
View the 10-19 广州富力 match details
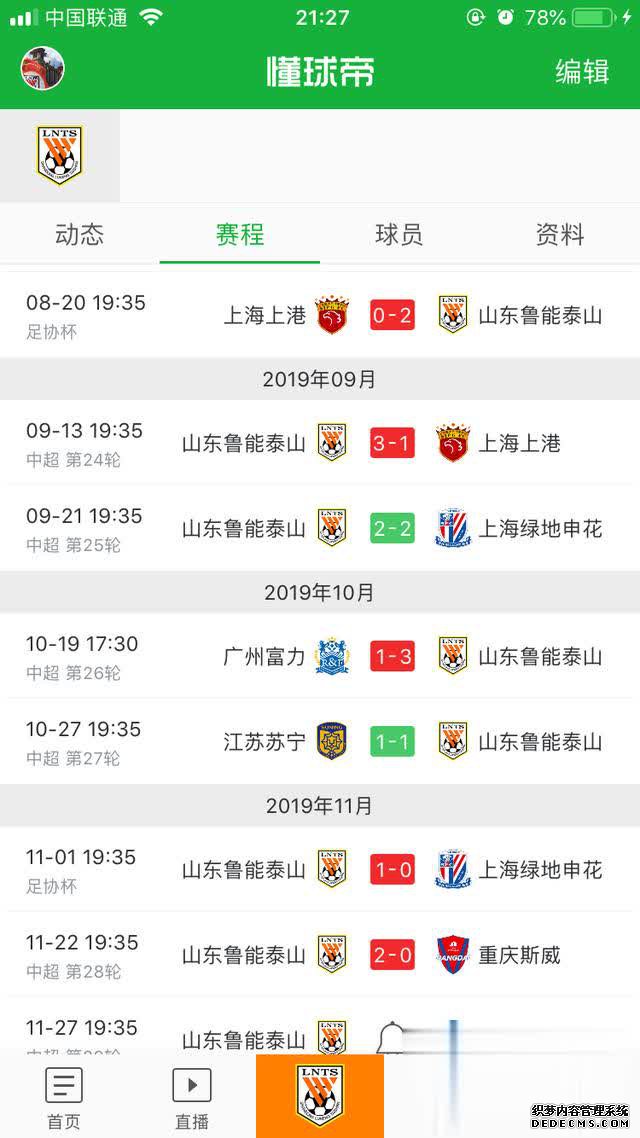(x=320, y=656)
